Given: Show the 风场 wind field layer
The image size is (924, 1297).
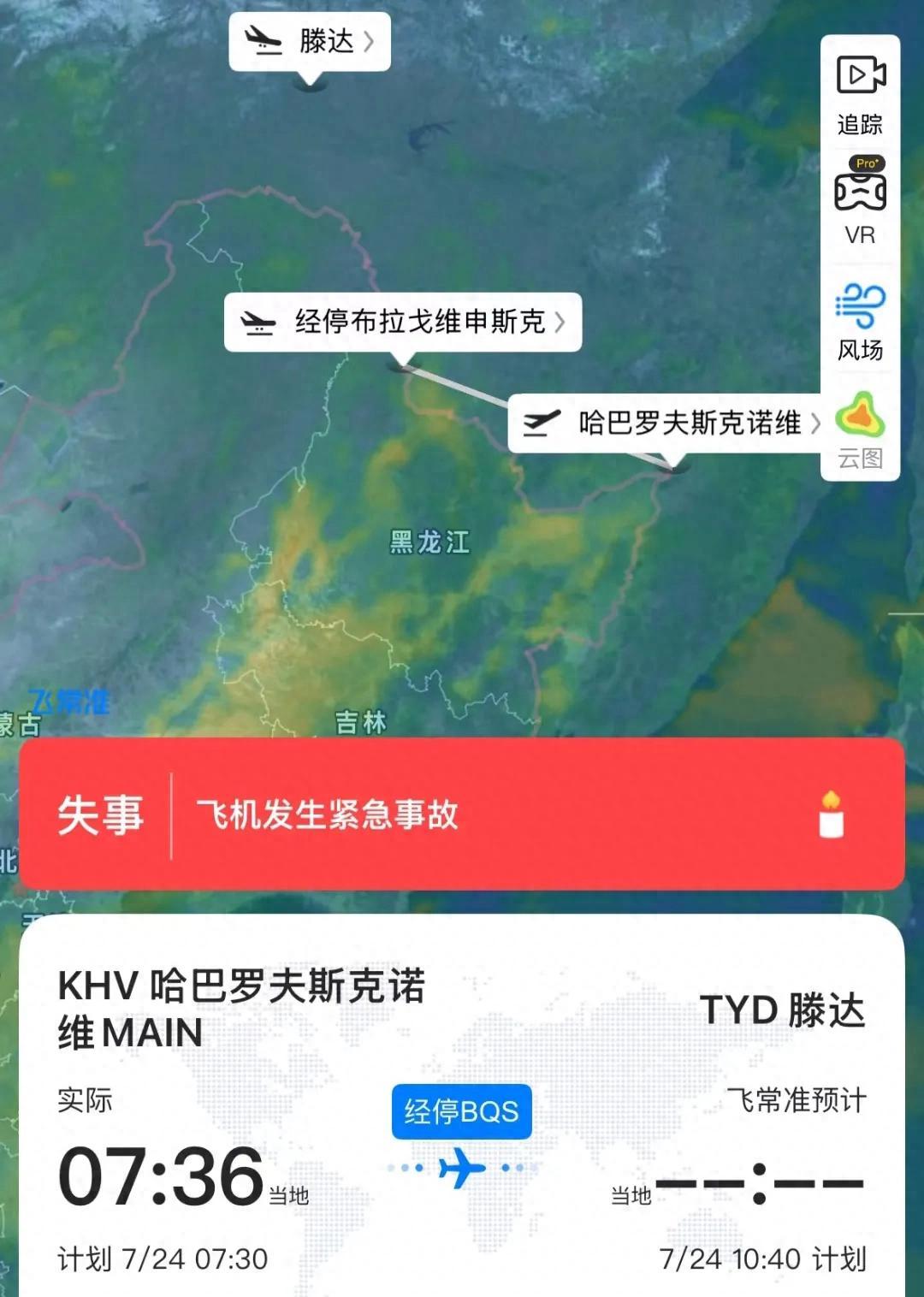Looking at the screenshot, I should [x=860, y=321].
